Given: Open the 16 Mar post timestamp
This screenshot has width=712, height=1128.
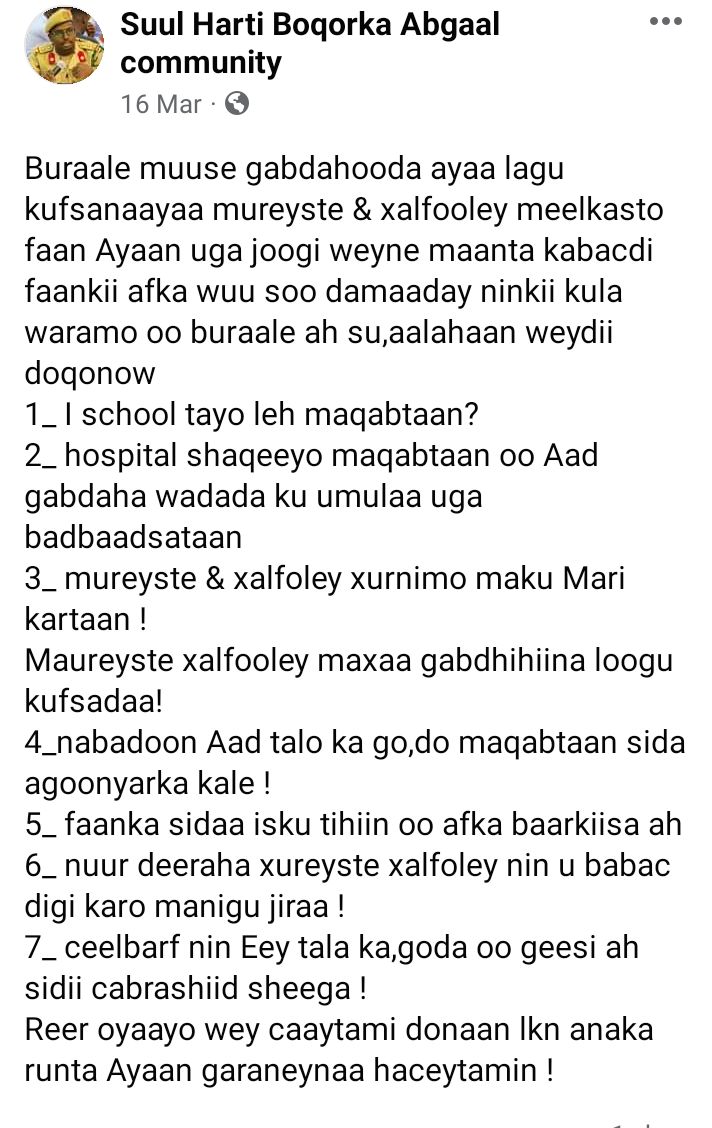Looking at the screenshot, I should pyautogui.click(x=161, y=104).
